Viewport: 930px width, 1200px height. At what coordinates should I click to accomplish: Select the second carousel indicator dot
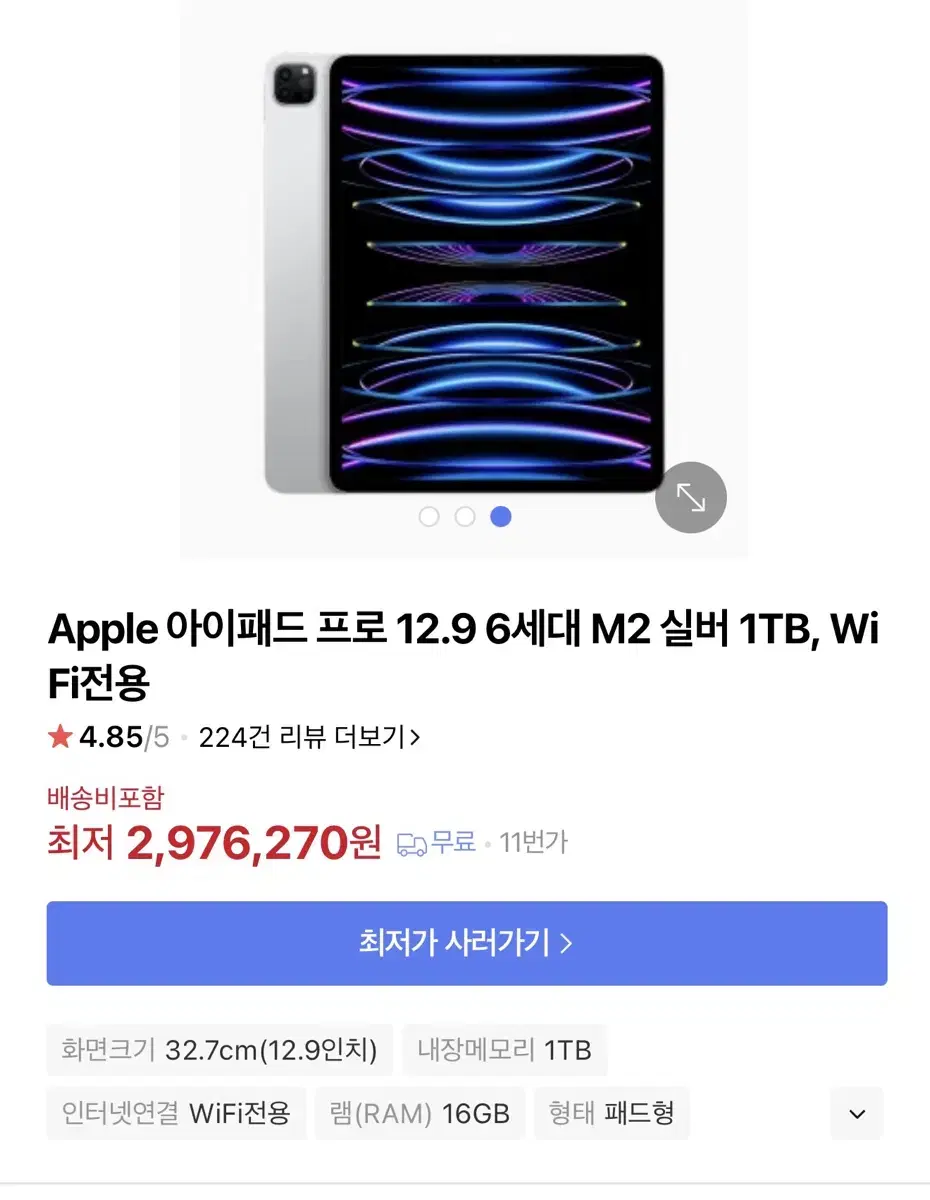click(465, 517)
